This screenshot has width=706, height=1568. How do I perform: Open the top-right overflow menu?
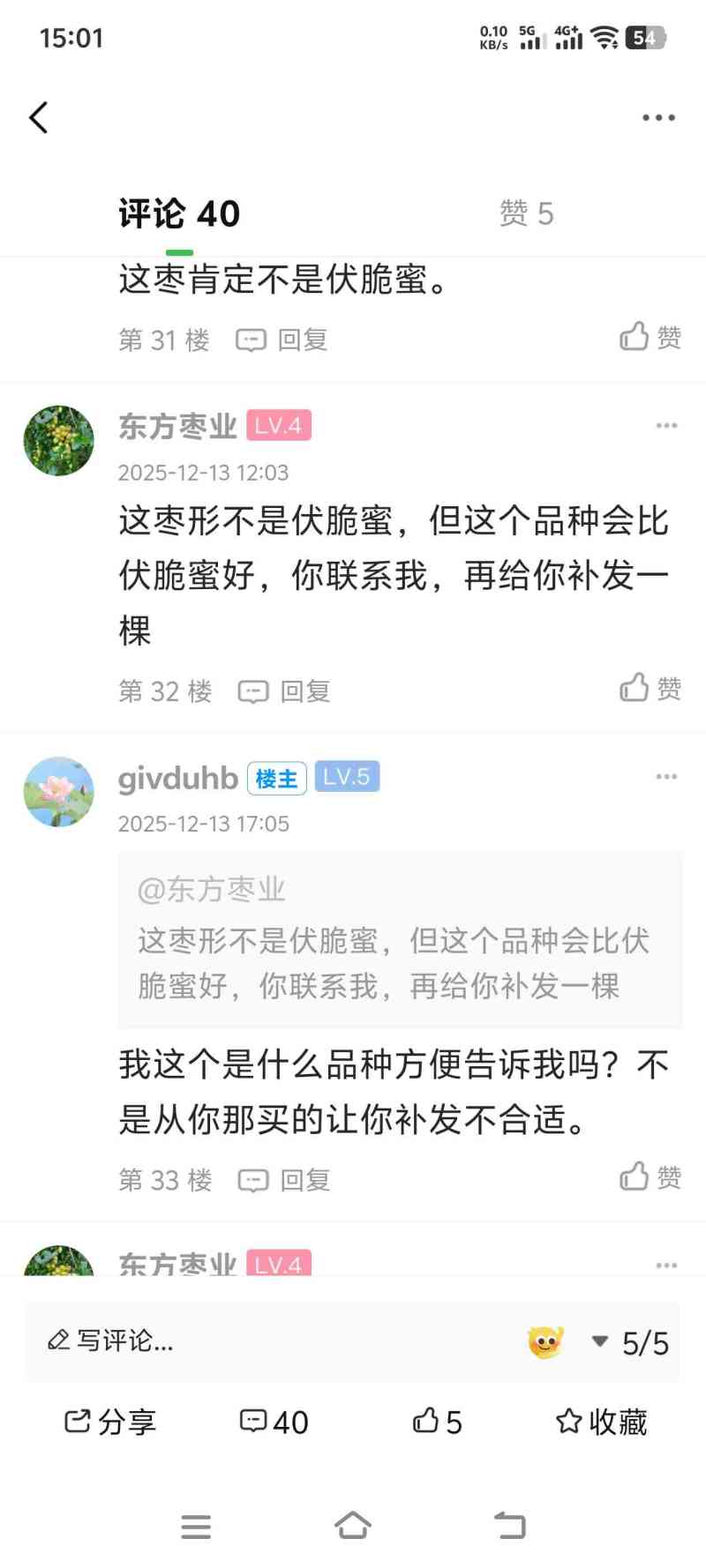[658, 117]
